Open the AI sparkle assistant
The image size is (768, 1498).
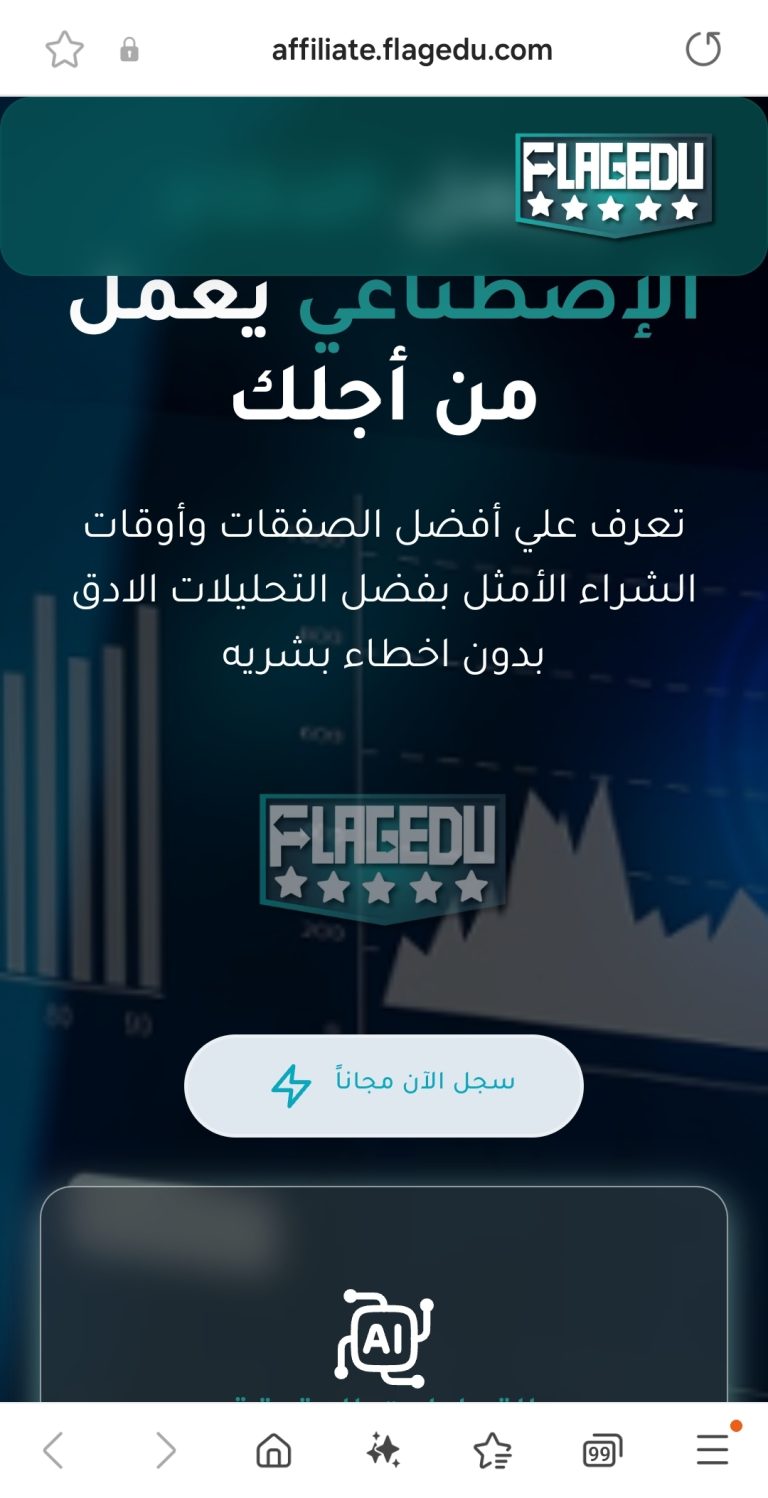[383, 1450]
